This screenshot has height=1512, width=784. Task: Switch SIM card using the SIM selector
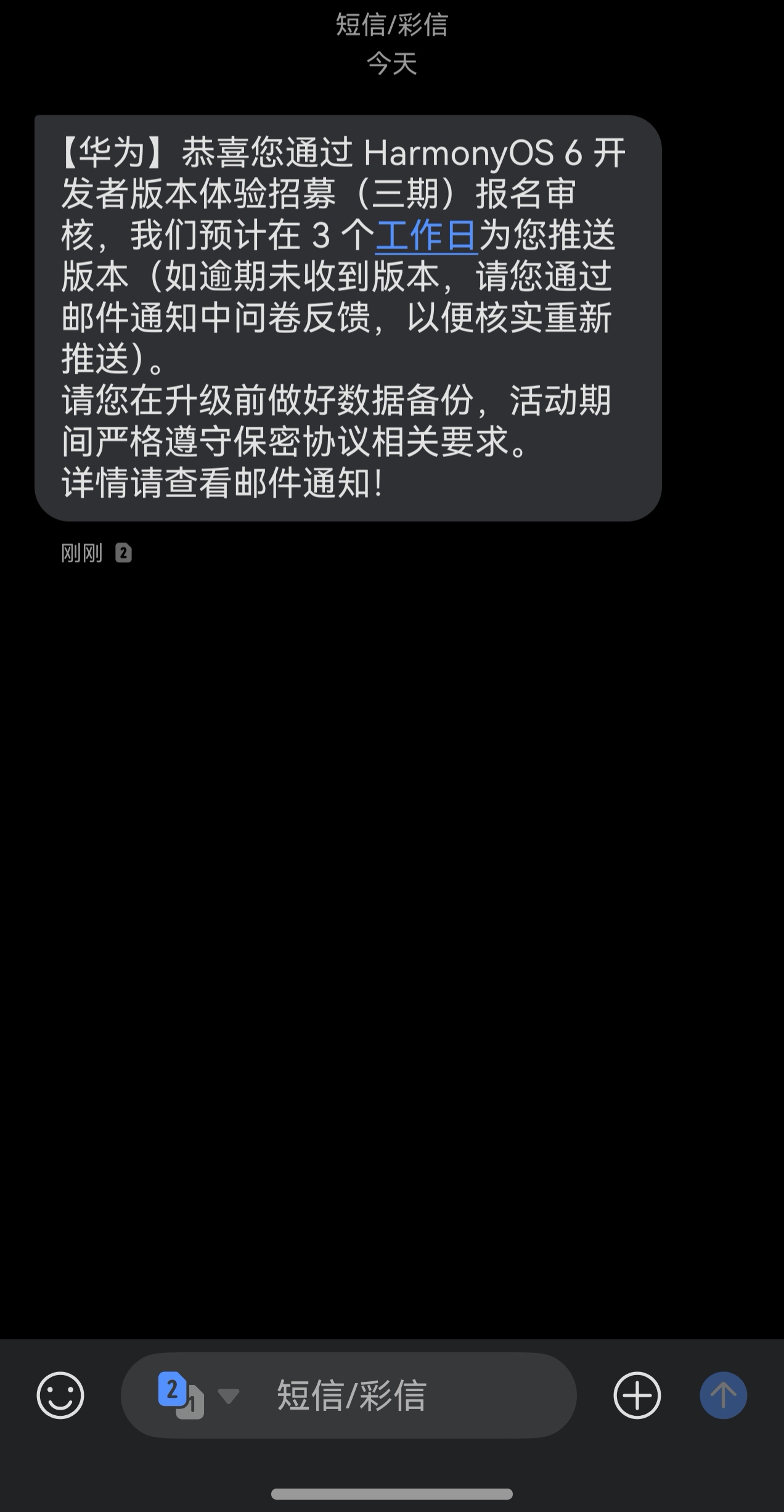196,1395
